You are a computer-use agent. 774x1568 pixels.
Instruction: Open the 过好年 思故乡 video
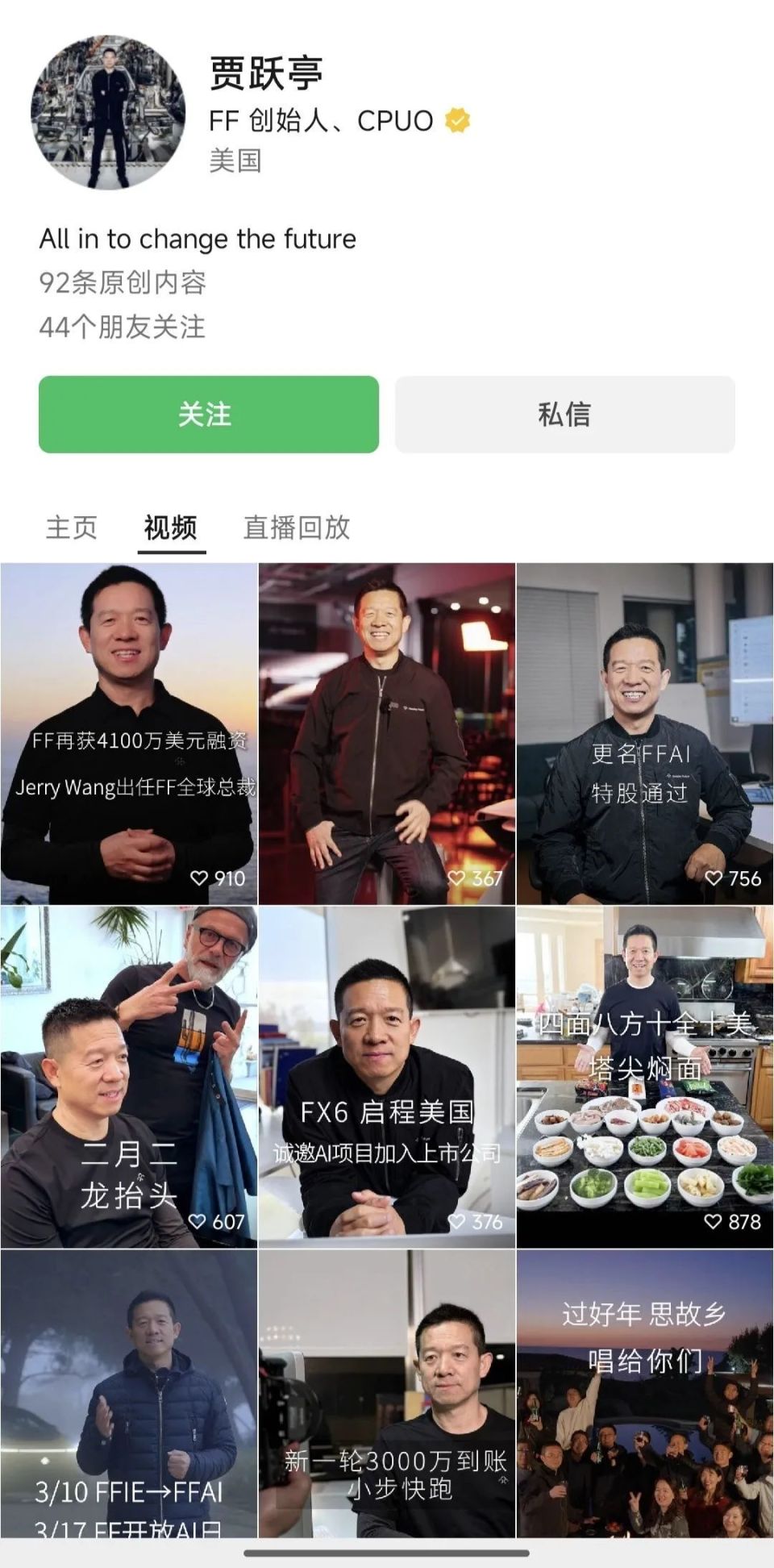click(x=644, y=1393)
